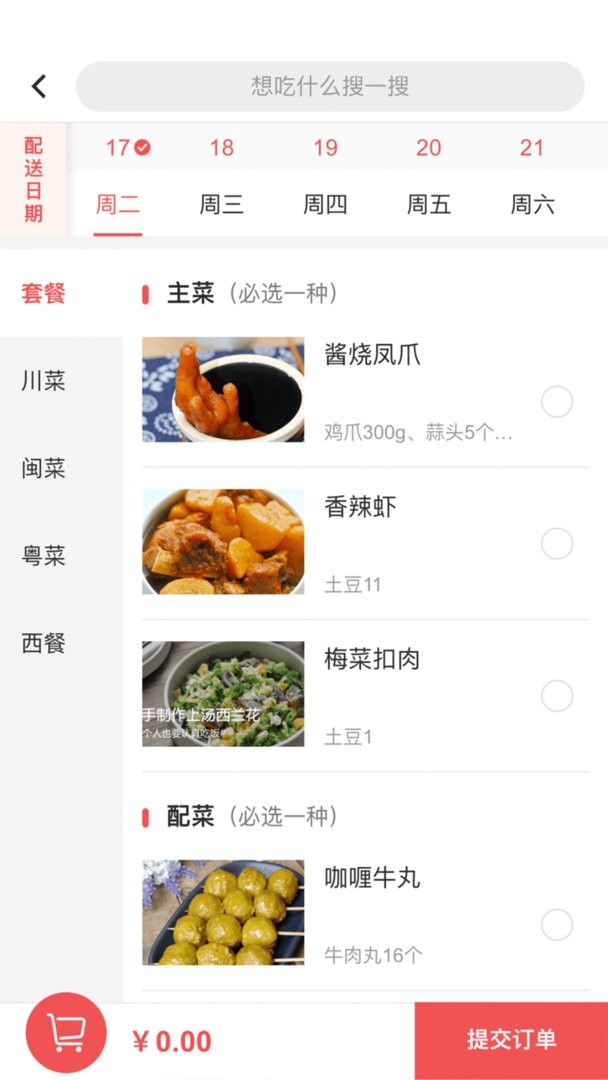Choose 香辣虾 as the main dish
Viewport: 608px width, 1080px height.
pyautogui.click(x=557, y=544)
